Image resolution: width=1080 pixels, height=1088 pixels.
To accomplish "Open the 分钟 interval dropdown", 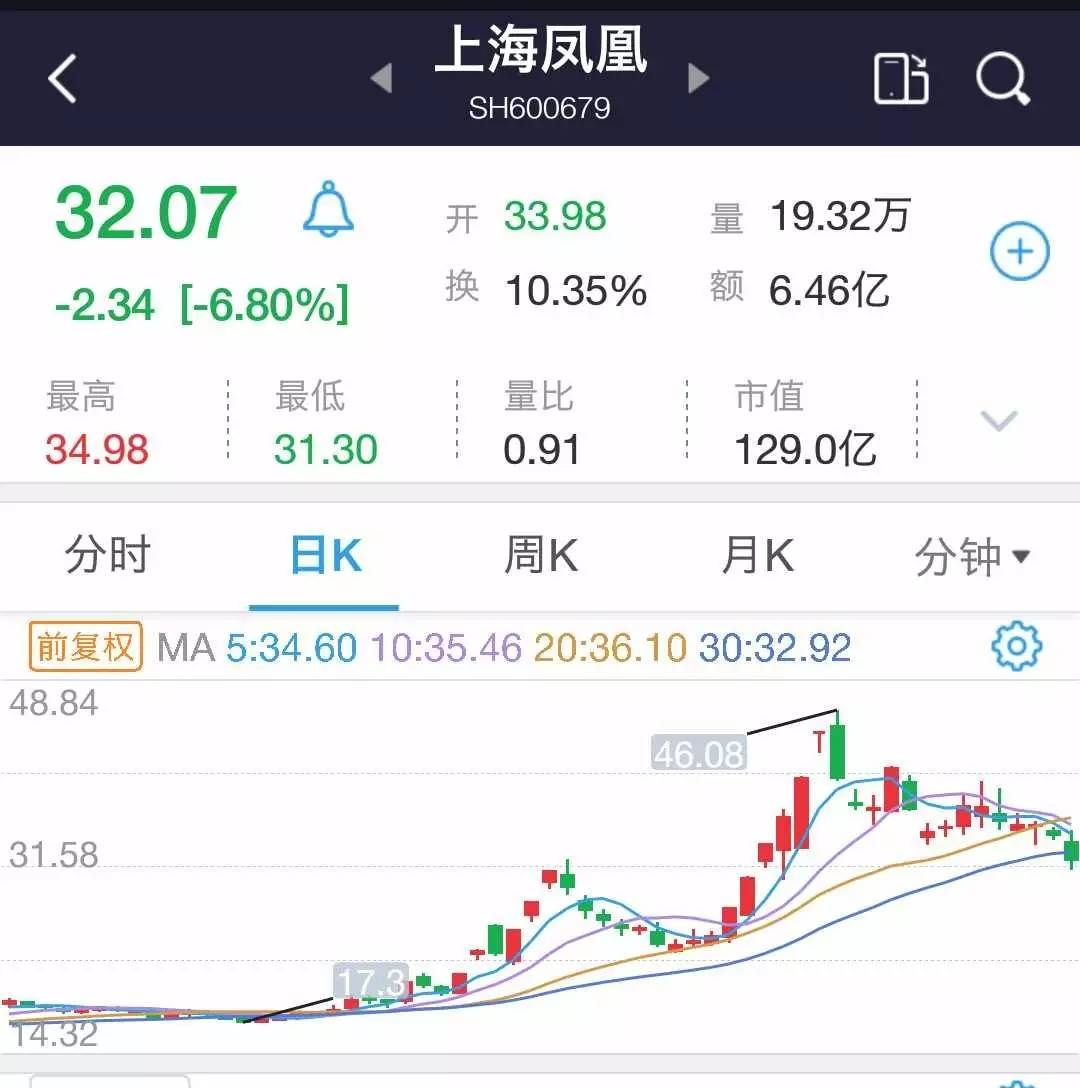I will click(x=972, y=556).
